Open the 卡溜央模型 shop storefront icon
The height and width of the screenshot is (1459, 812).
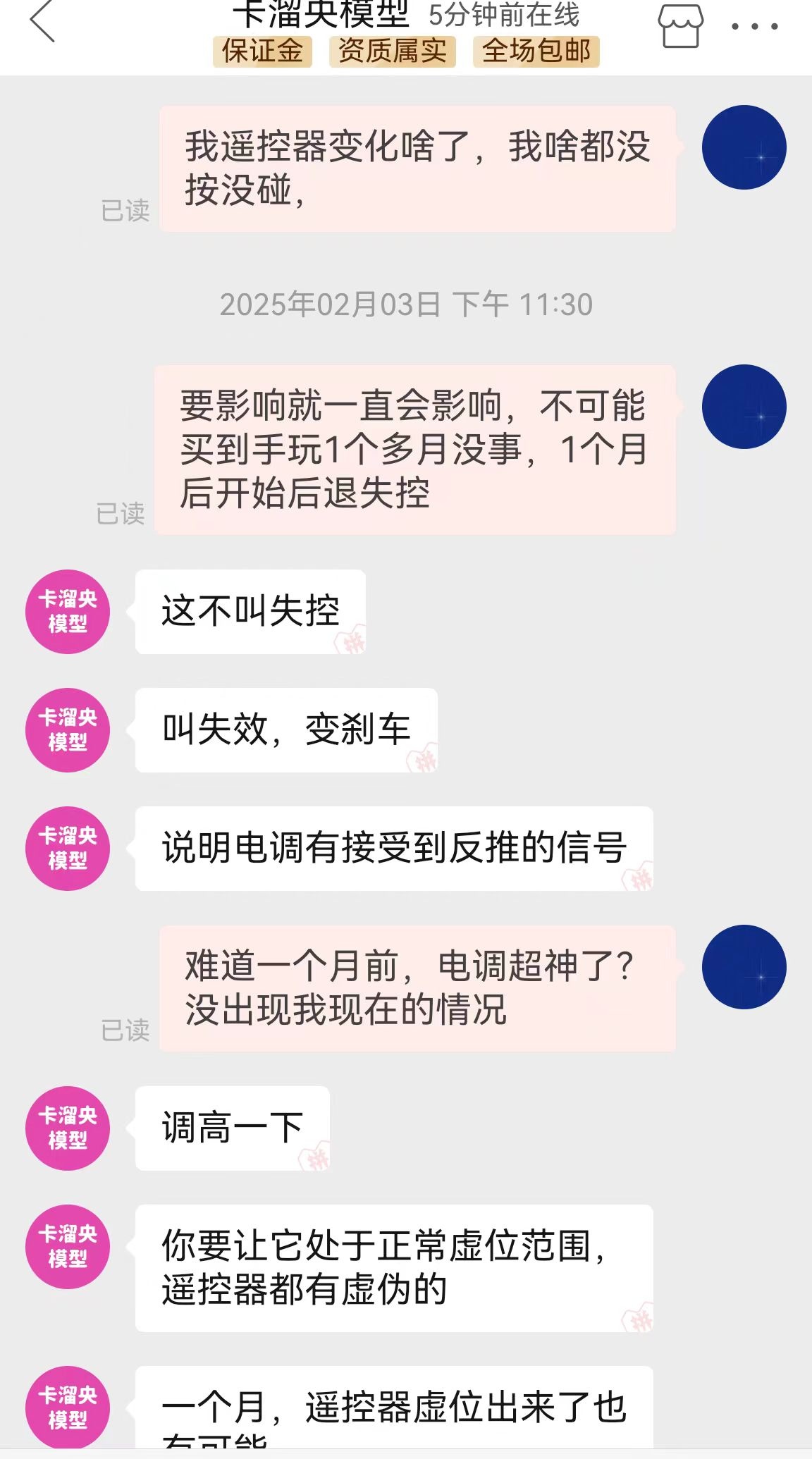point(680,27)
